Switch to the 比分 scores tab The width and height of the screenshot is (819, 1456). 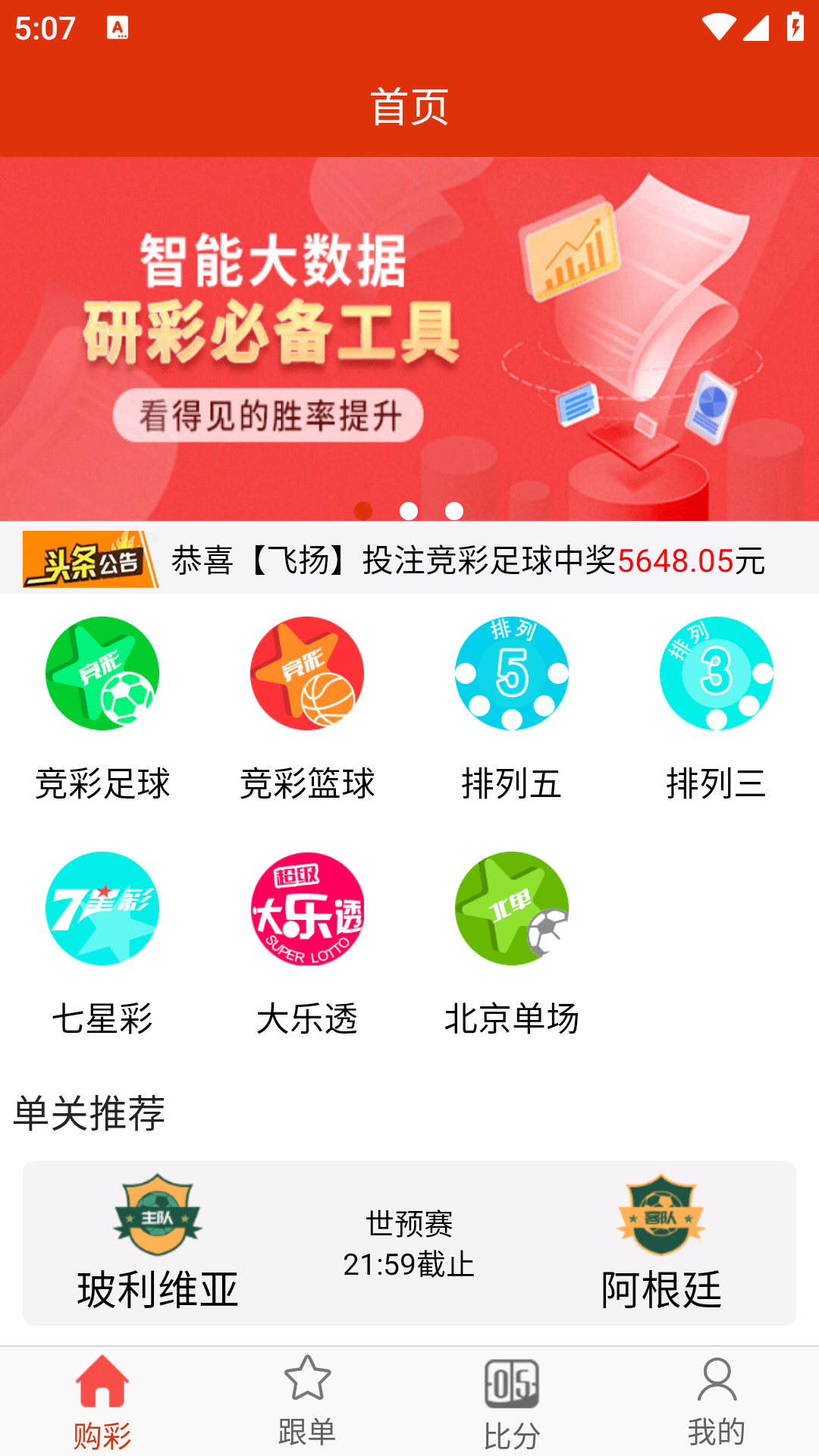pos(512,1410)
